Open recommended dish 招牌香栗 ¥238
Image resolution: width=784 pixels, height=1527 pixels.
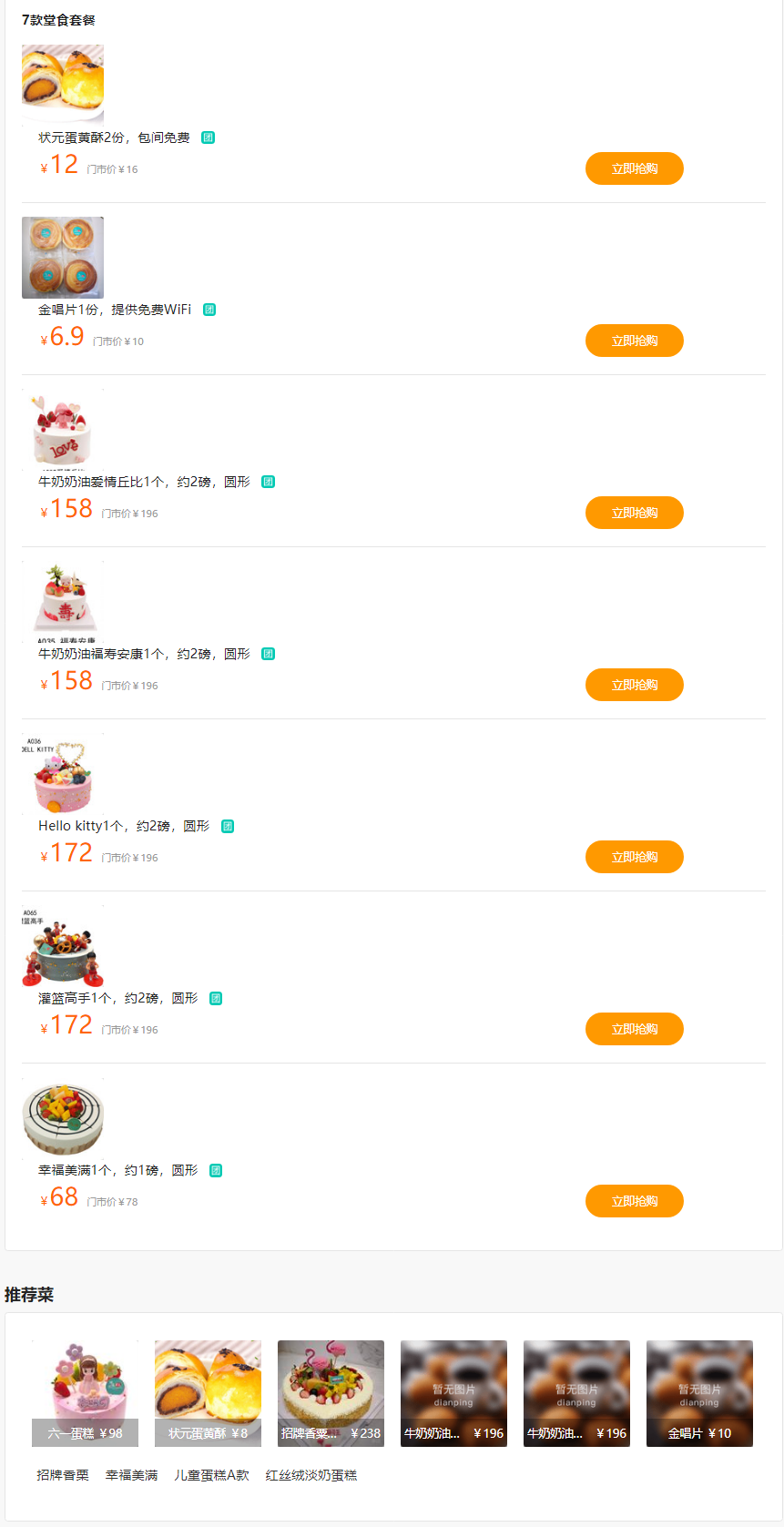tap(331, 1393)
